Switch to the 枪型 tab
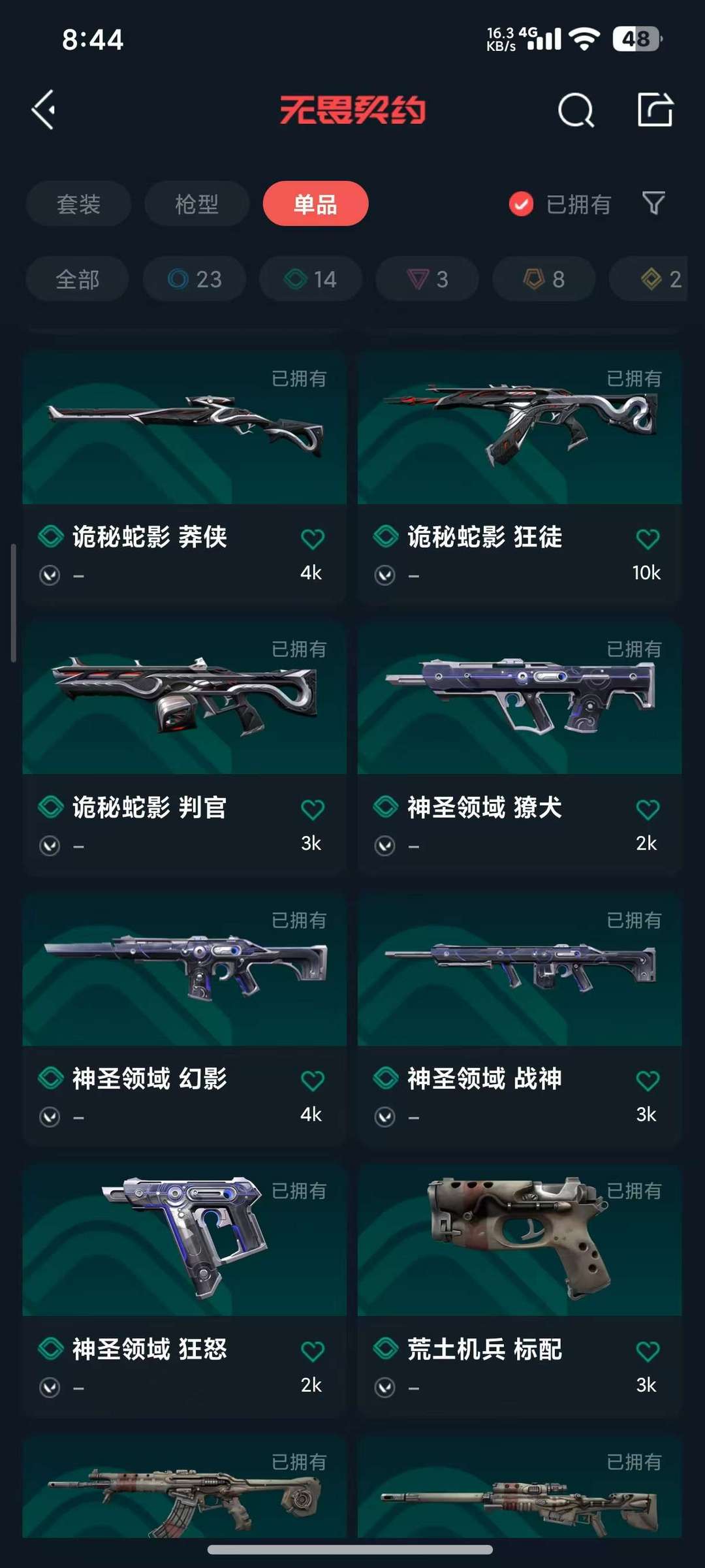 [196, 204]
